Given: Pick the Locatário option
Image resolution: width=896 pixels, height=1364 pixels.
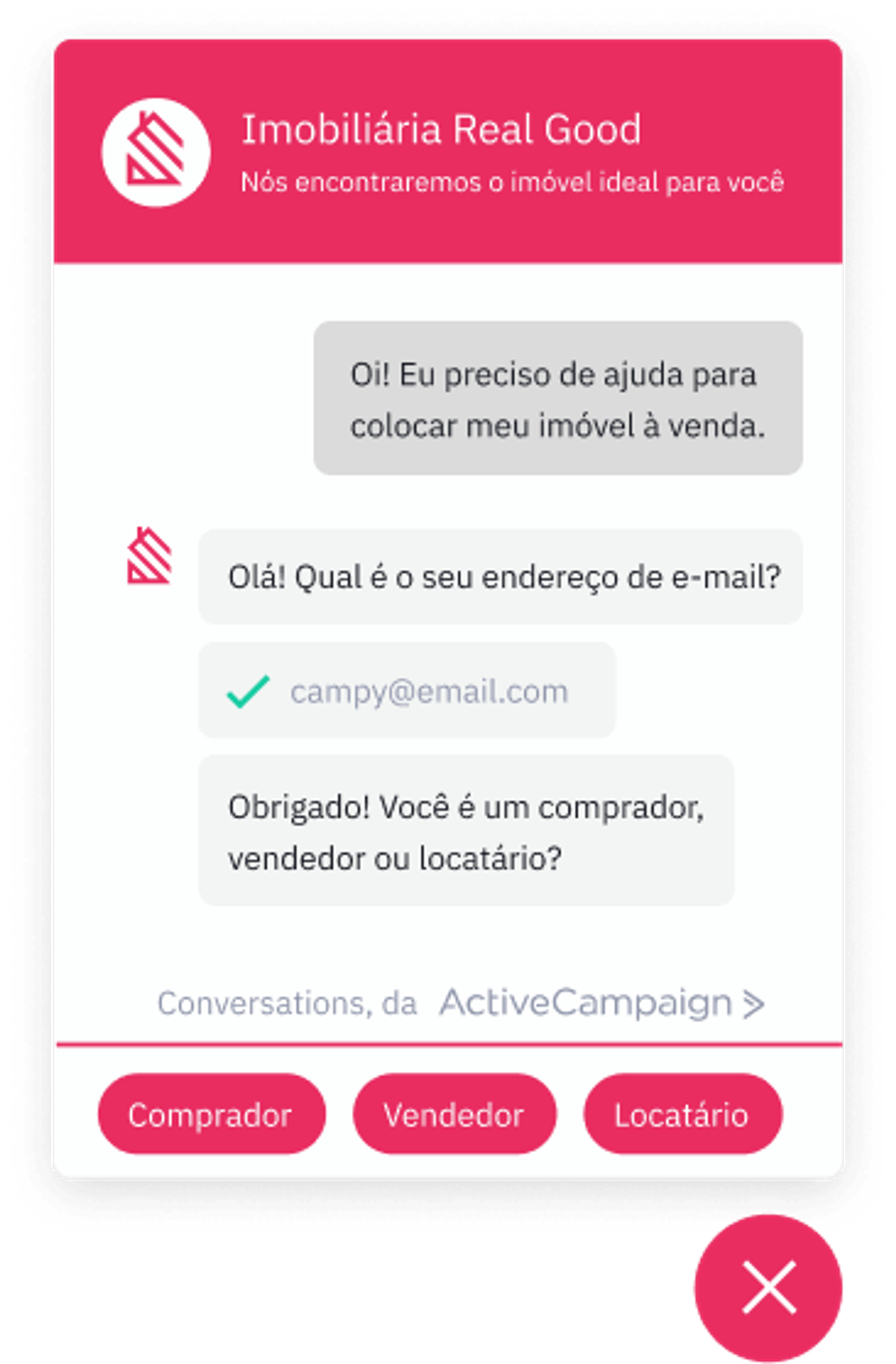Looking at the screenshot, I should point(682,1115).
